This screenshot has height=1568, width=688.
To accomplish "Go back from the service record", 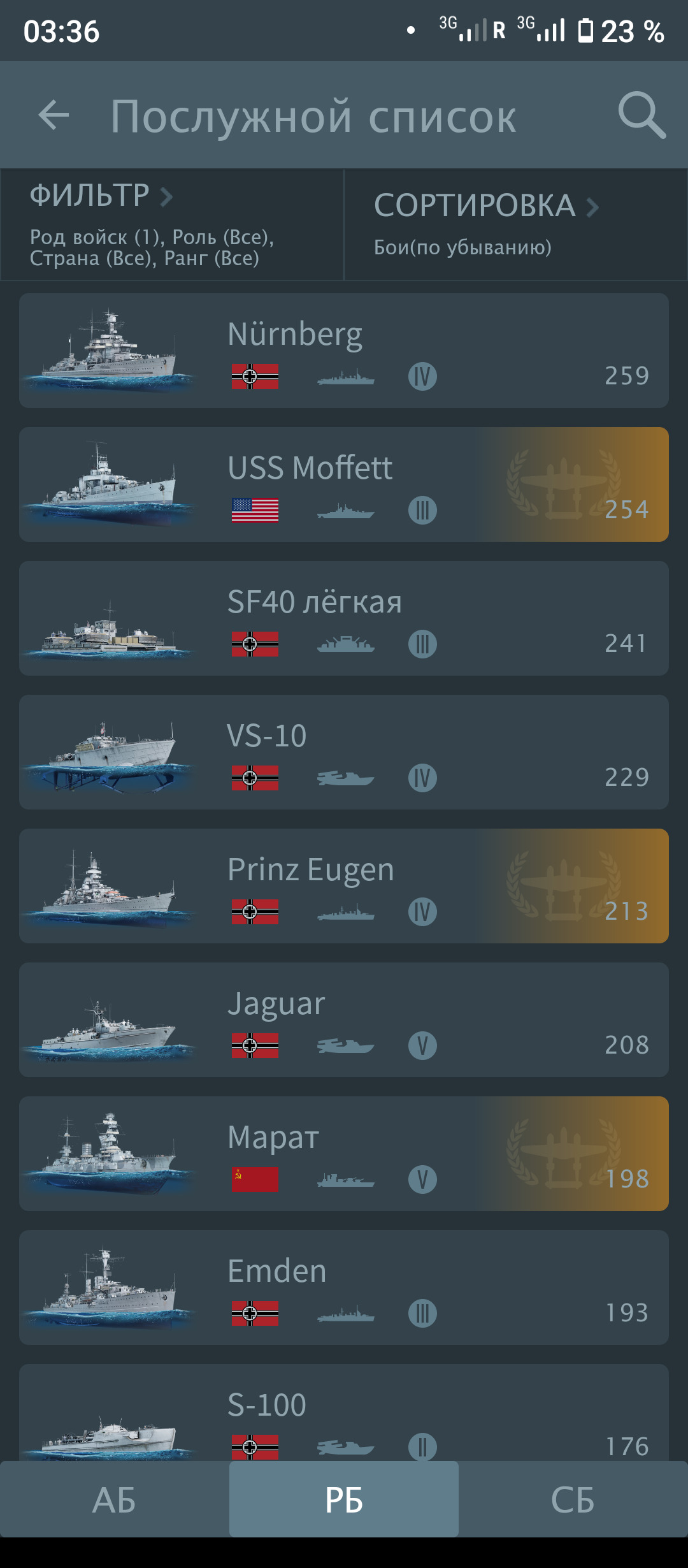I will coord(54,115).
